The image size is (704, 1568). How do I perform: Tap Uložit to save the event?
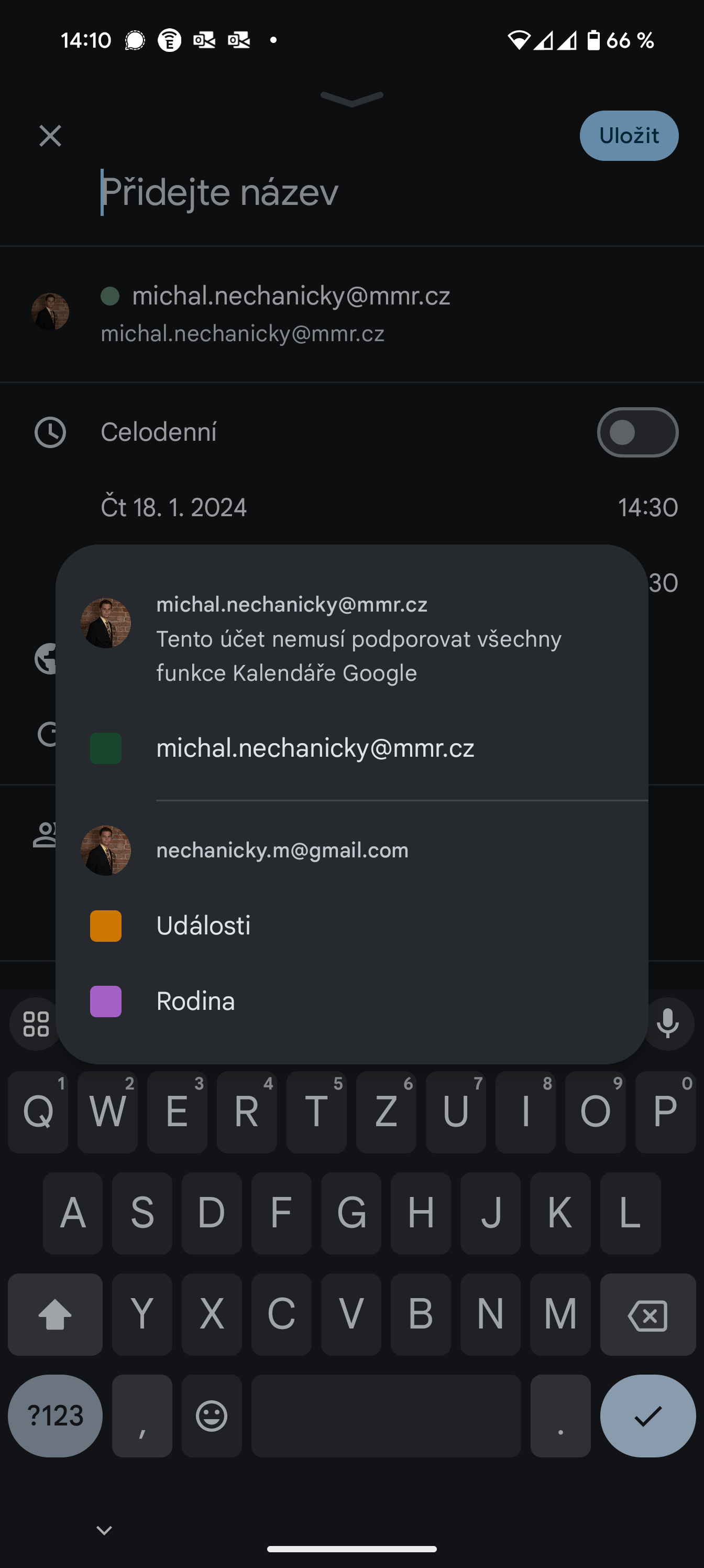click(629, 136)
